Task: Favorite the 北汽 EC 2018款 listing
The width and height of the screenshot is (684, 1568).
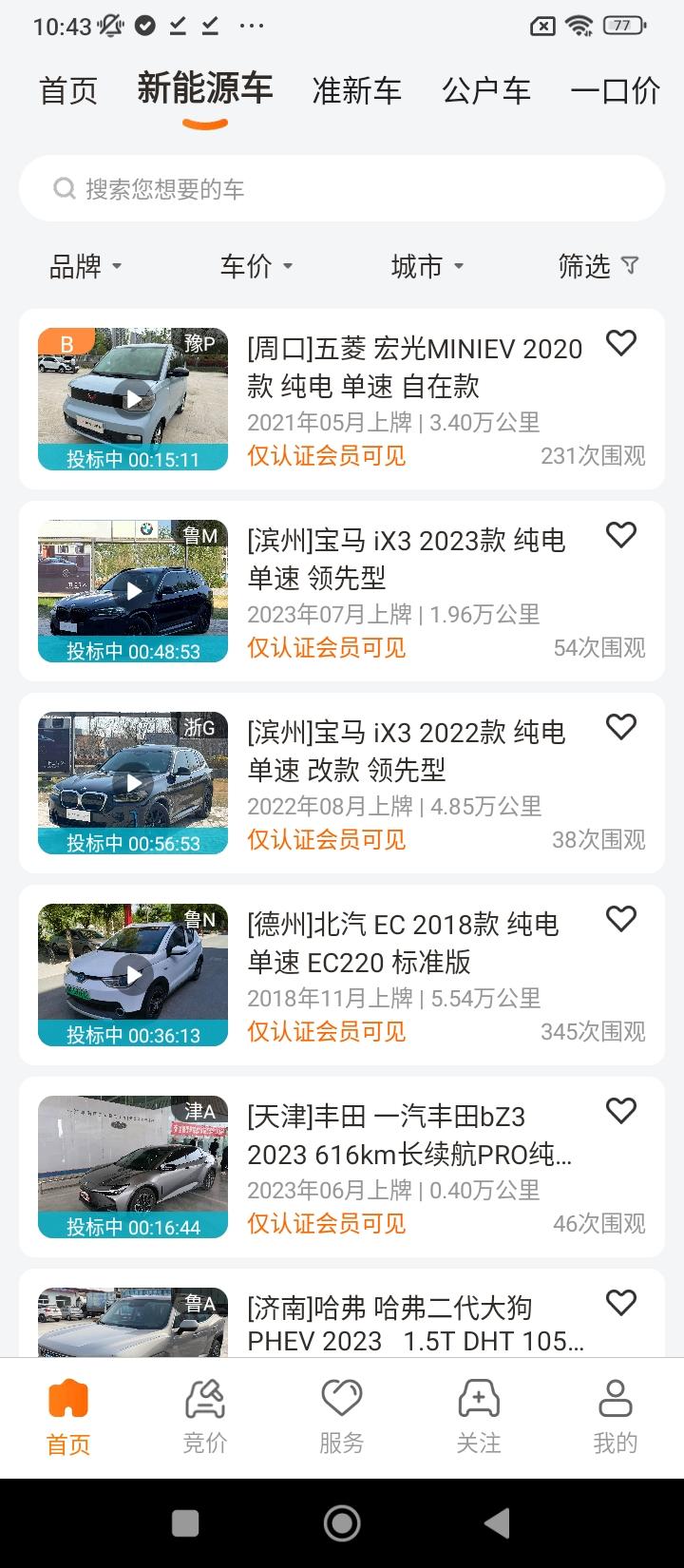Action: coord(621,919)
